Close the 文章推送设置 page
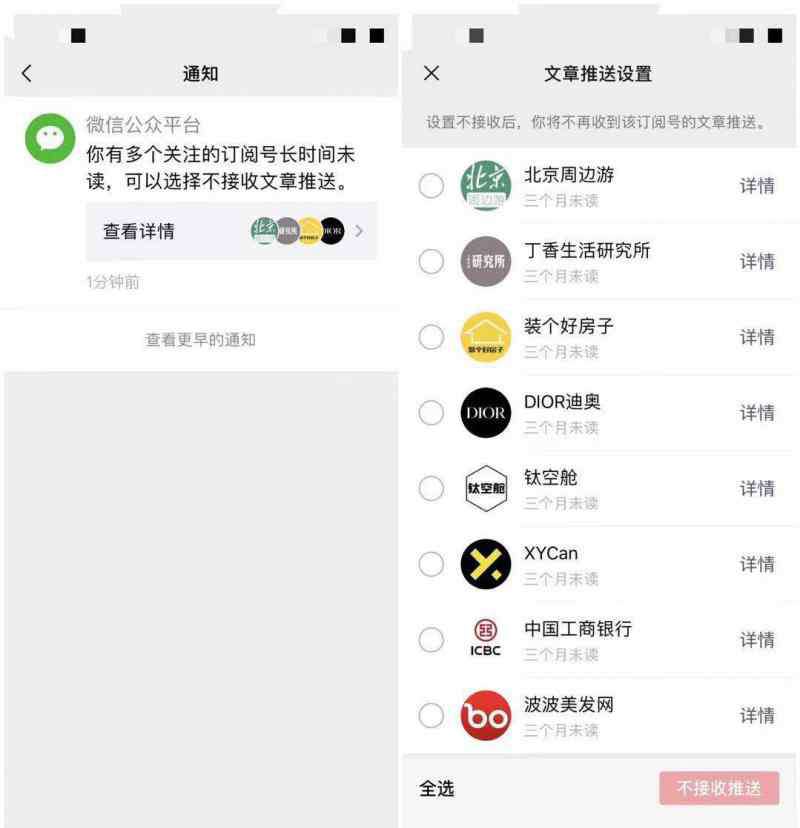 point(431,73)
